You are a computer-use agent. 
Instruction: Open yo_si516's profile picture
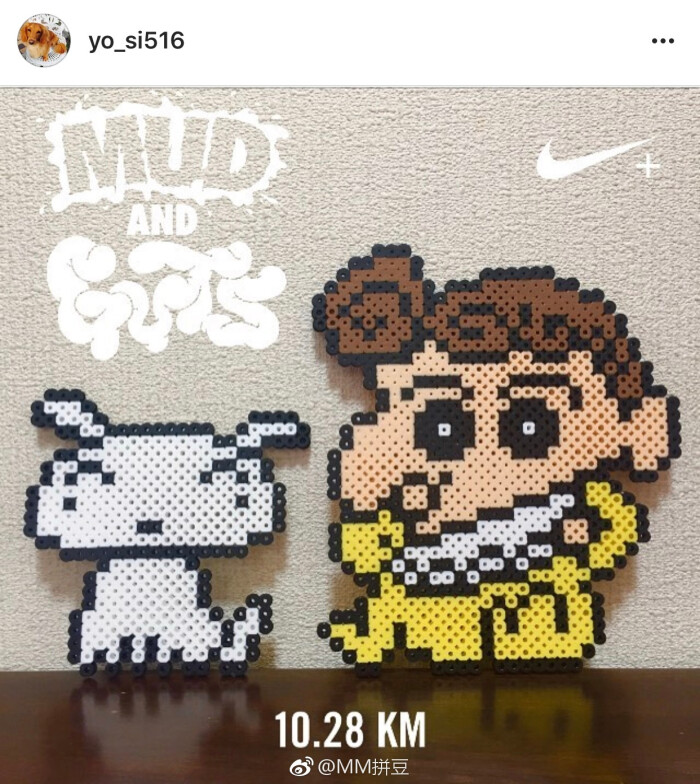click(x=45, y=42)
